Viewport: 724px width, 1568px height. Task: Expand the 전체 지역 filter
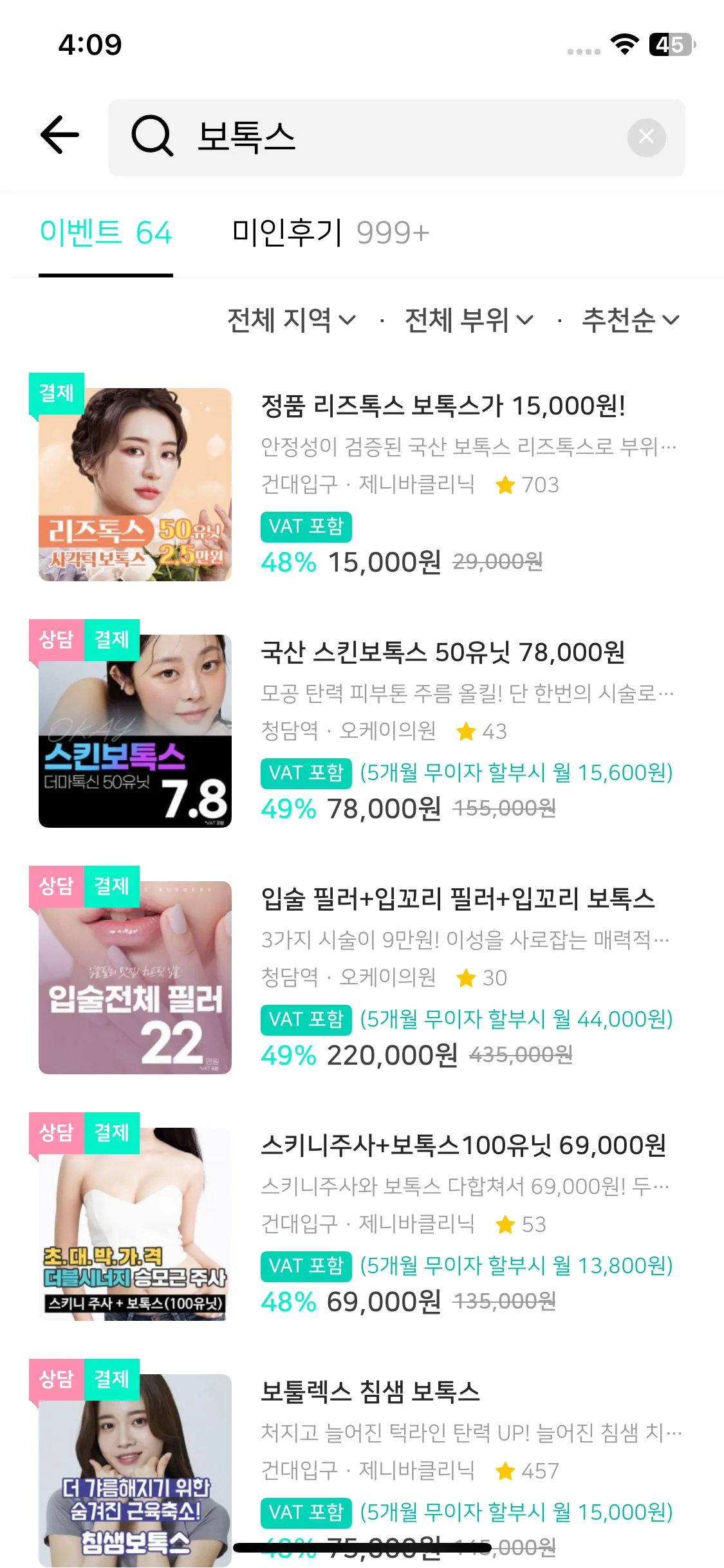pyautogui.click(x=291, y=320)
